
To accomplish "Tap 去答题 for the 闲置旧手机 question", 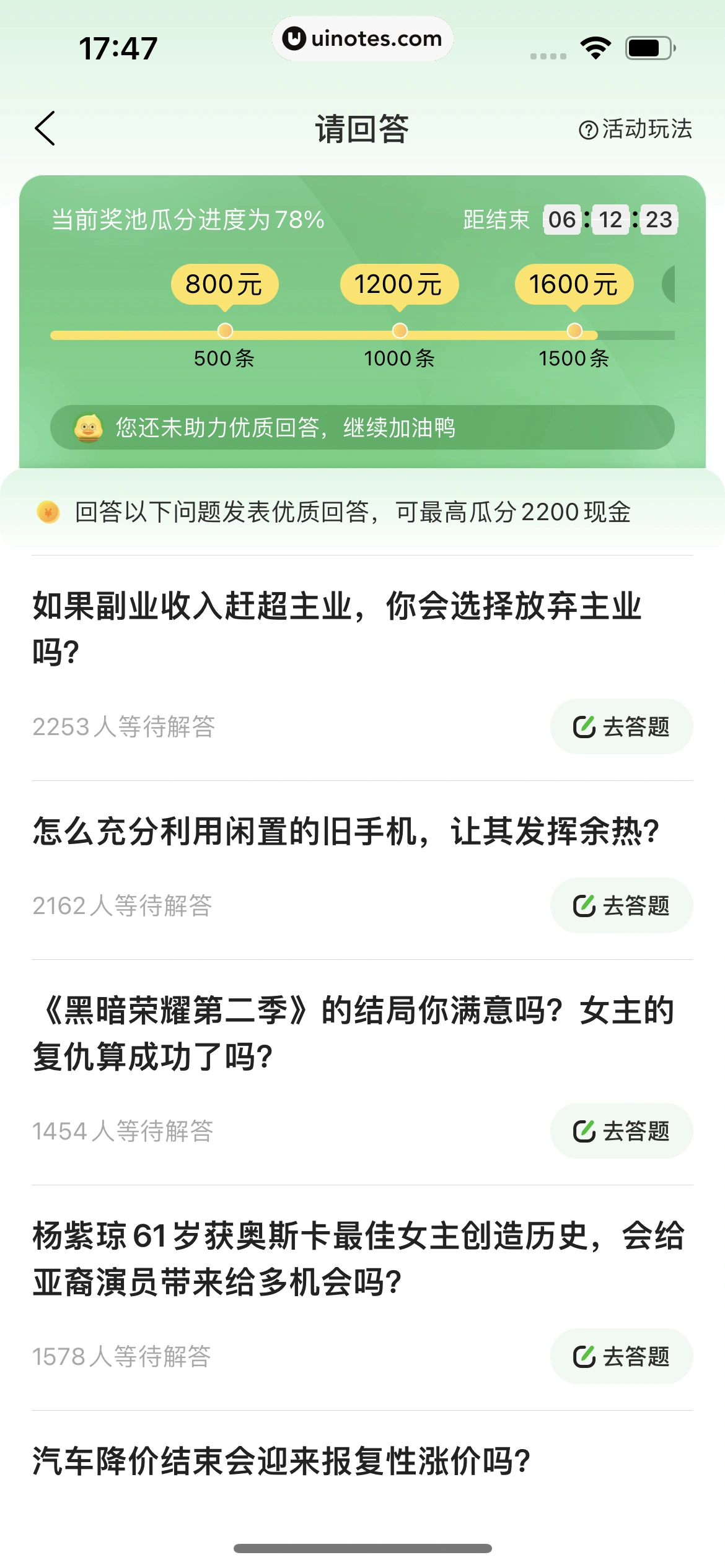I will tap(621, 905).
